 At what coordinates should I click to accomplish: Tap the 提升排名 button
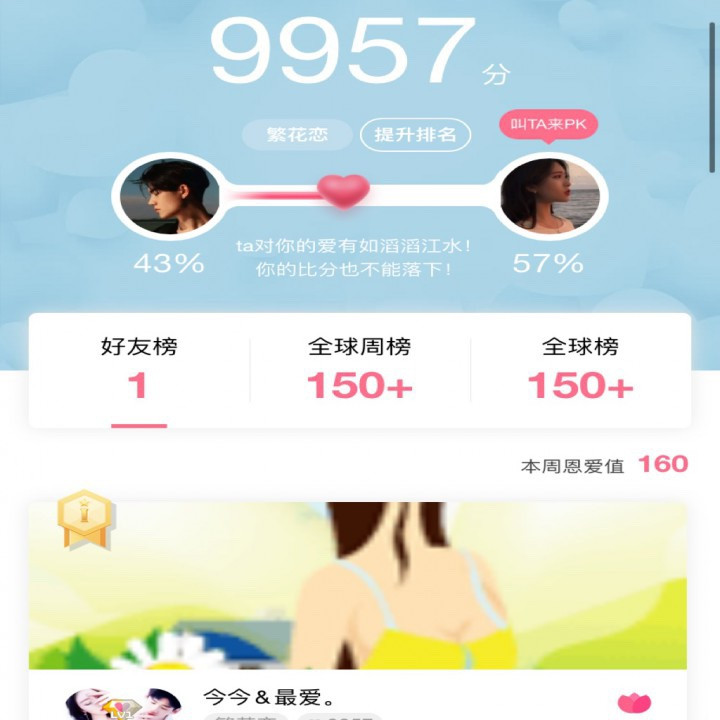[x=415, y=135]
